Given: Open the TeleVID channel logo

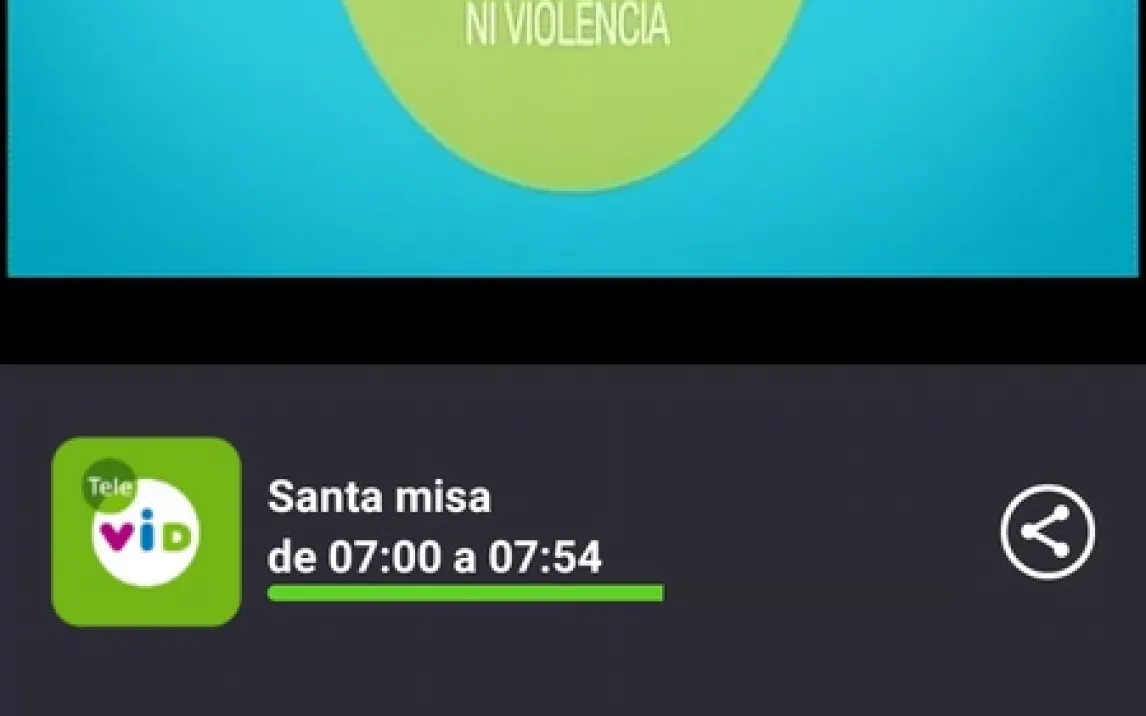Looking at the screenshot, I should (146, 531).
